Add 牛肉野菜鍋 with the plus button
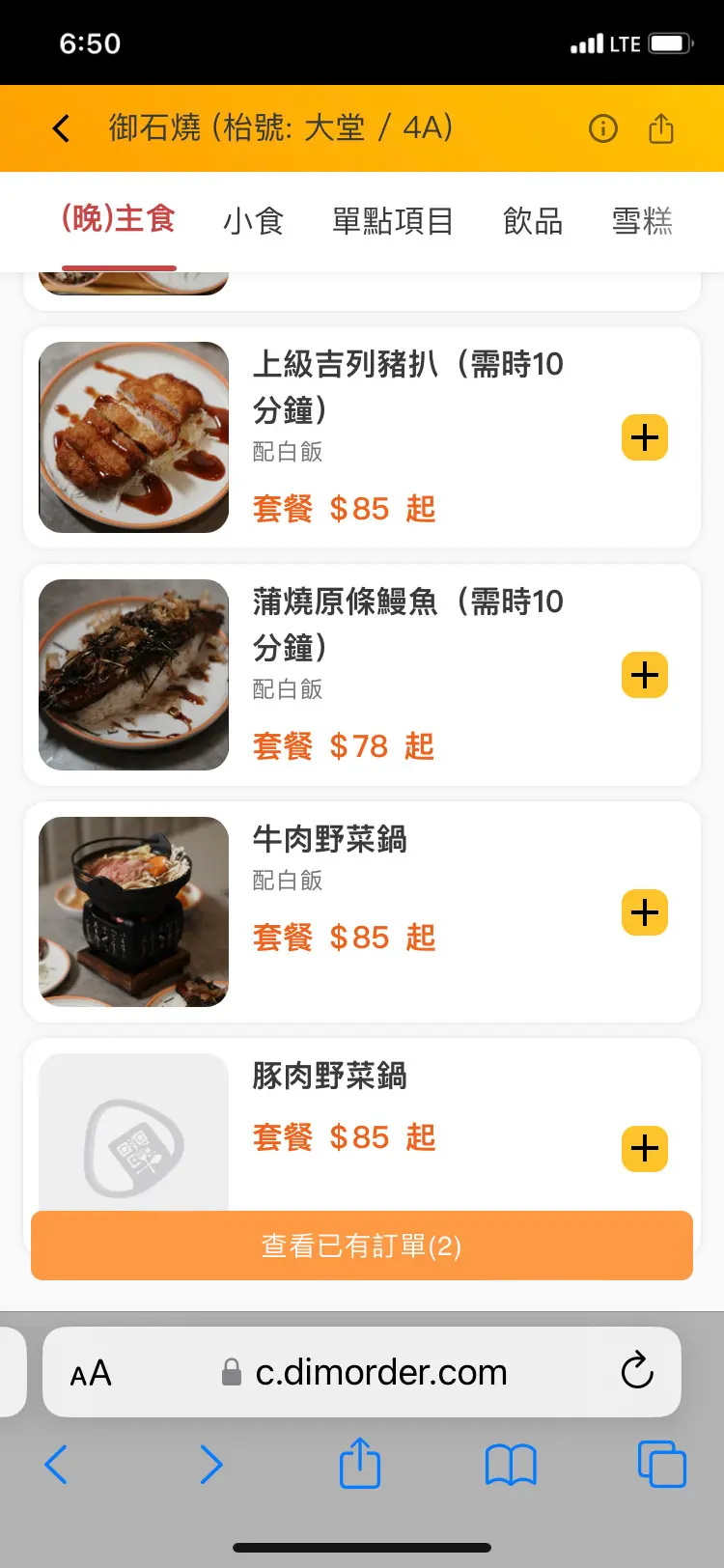 click(x=645, y=912)
